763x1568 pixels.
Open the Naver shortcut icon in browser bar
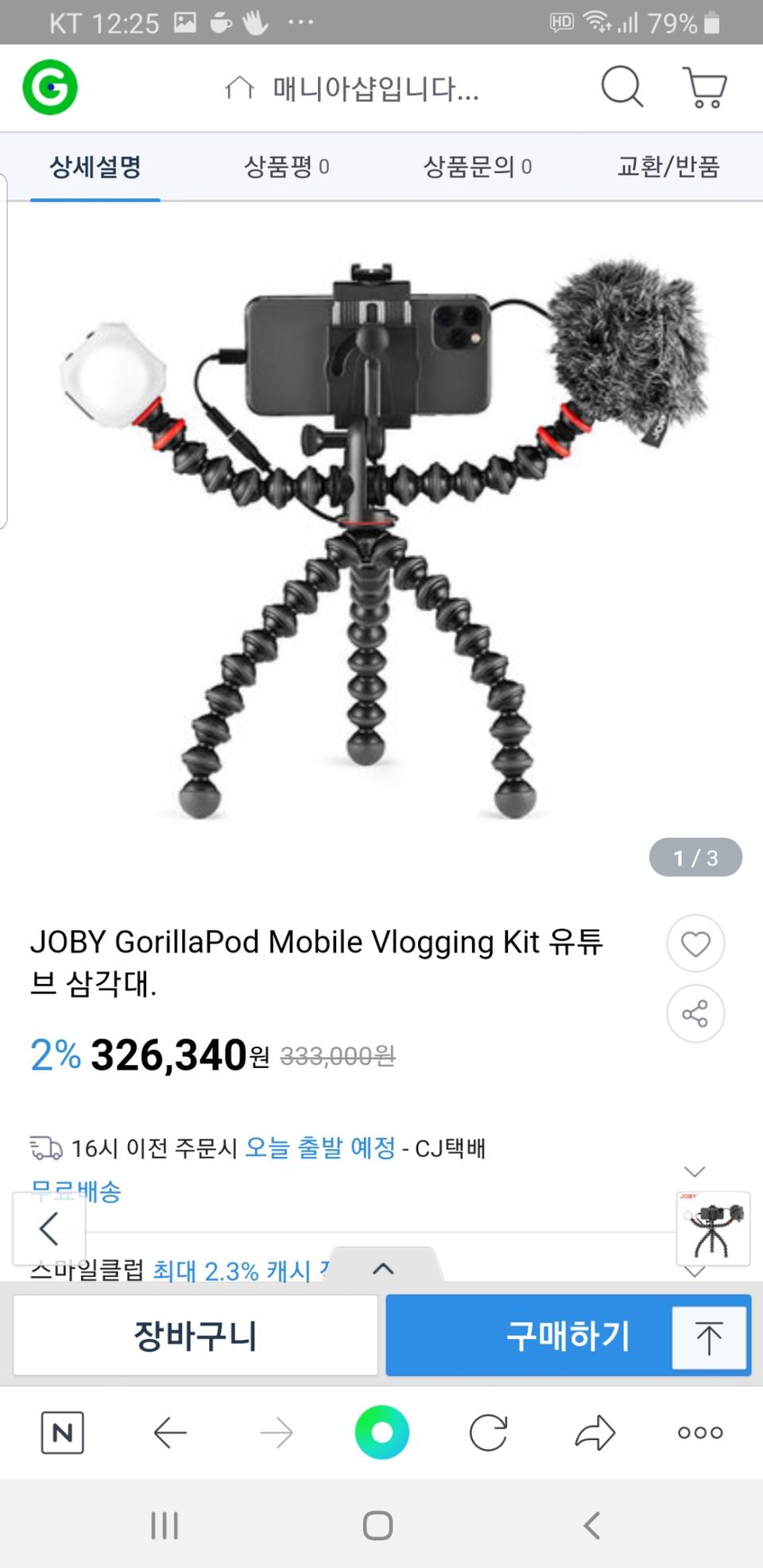coord(63,1434)
